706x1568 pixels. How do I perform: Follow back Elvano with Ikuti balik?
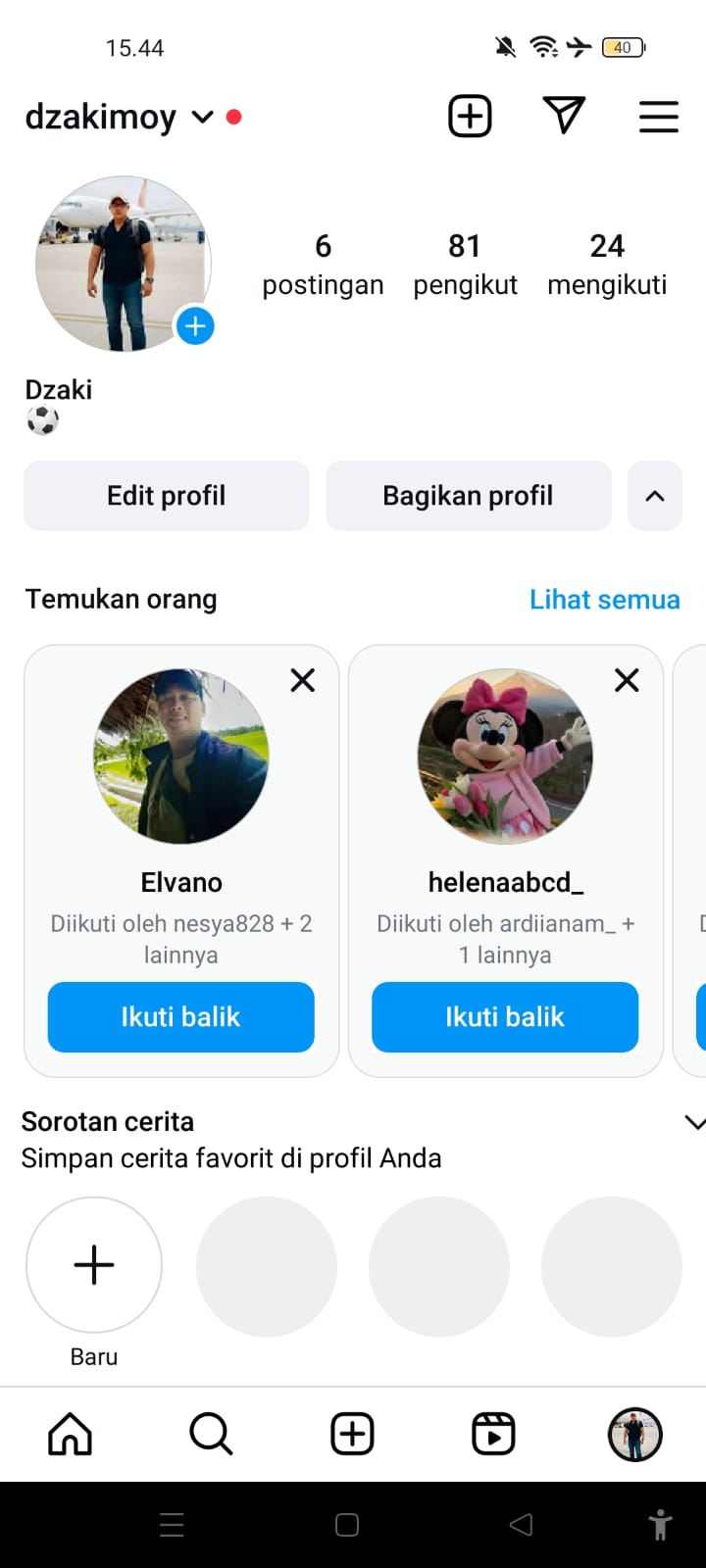click(x=181, y=1017)
